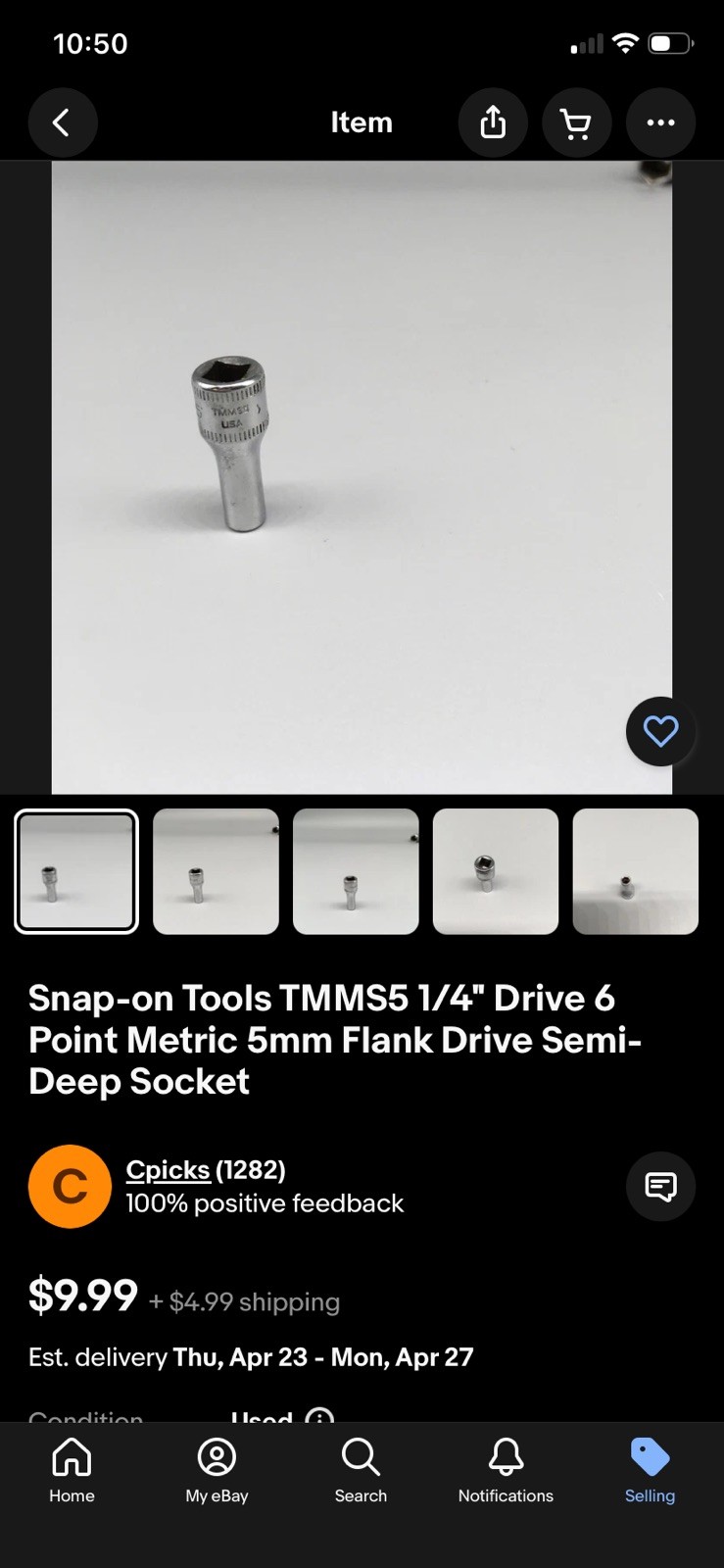Open seller Cpicks profile link

click(168, 1170)
